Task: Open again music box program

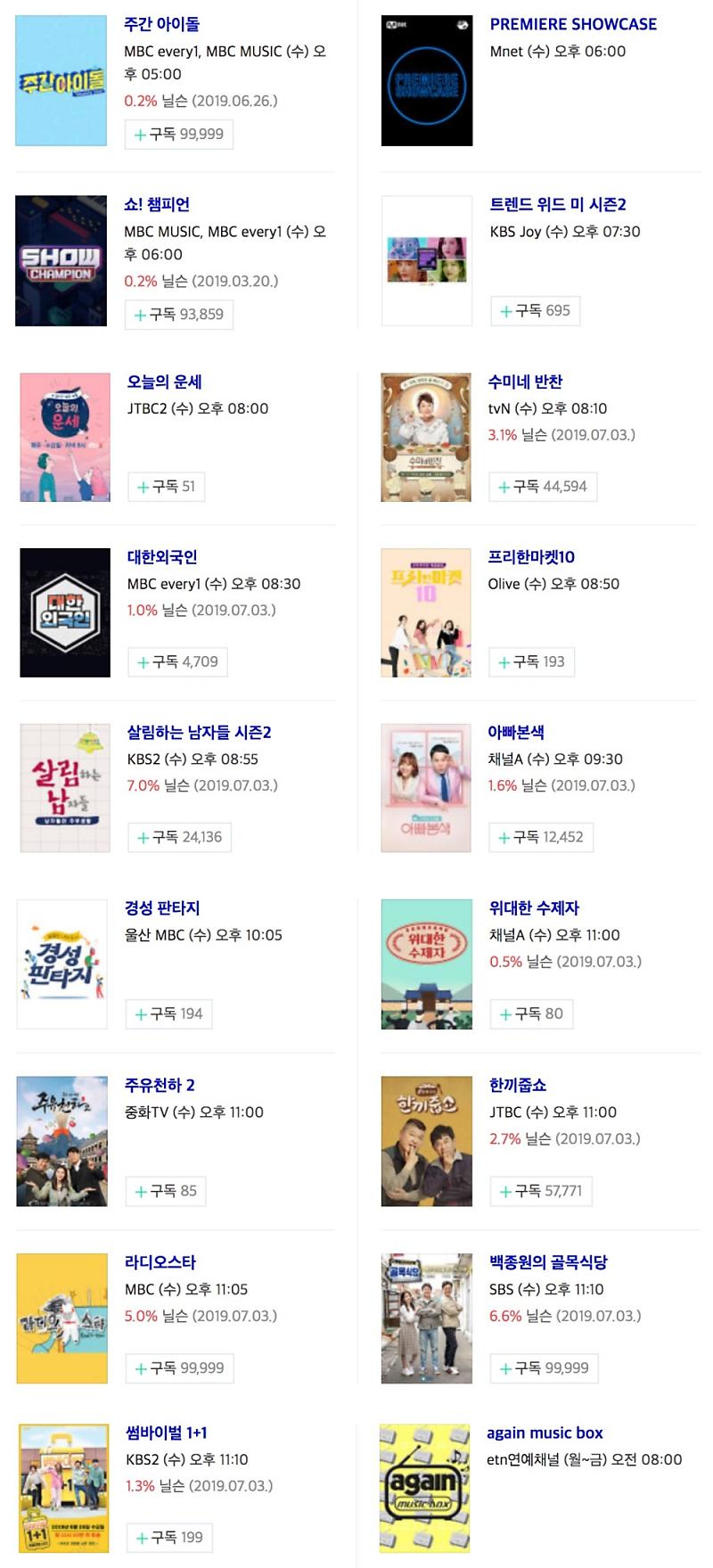Action: point(545,1433)
